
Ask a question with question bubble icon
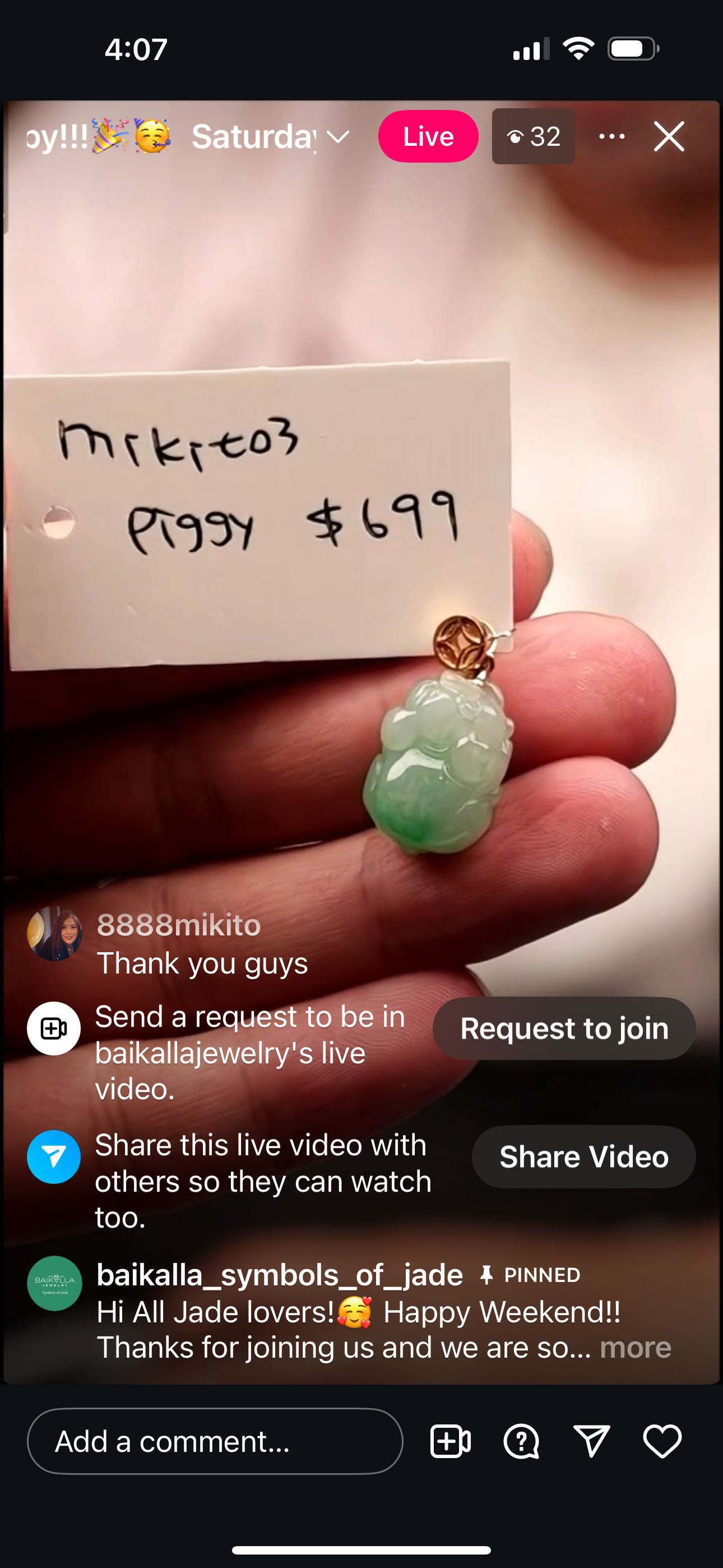coord(521,1441)
